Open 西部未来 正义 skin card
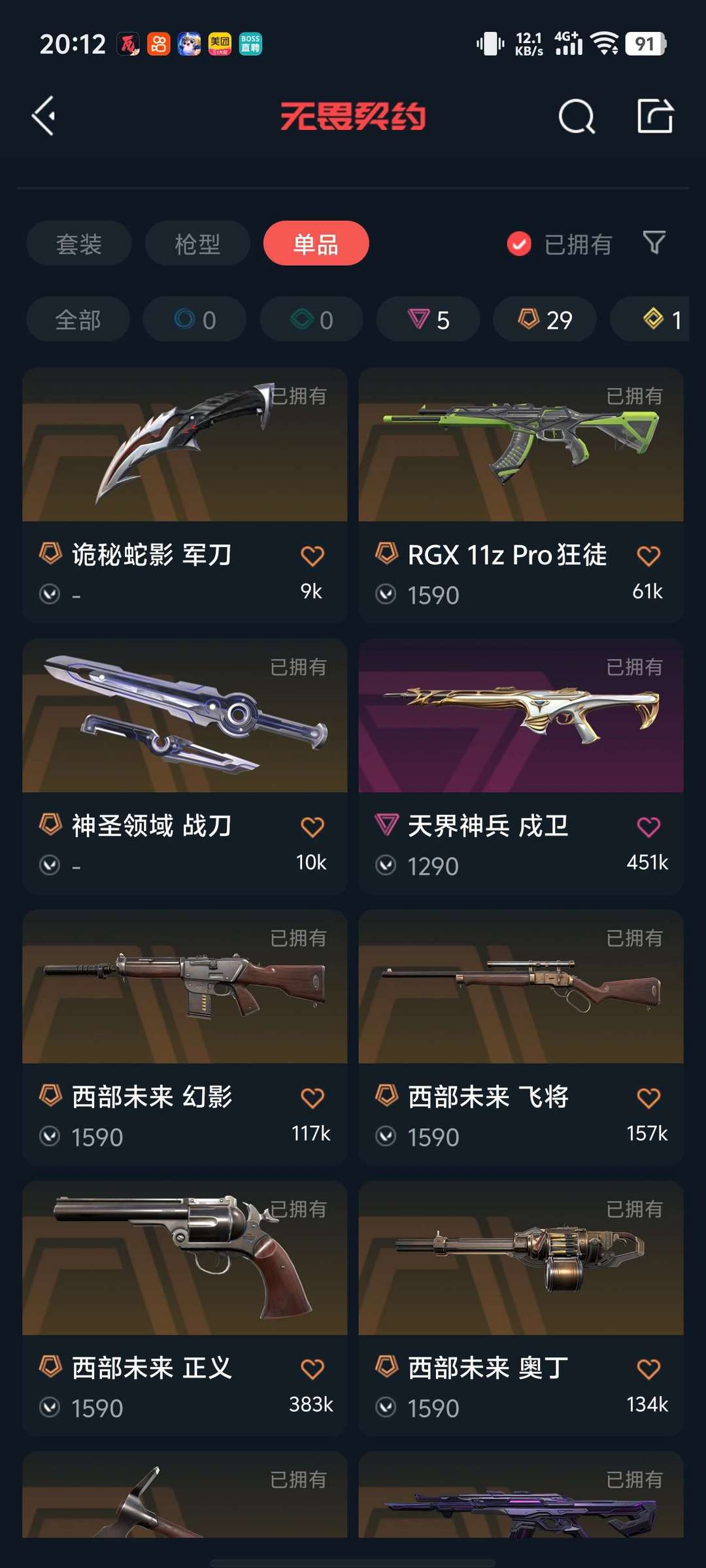 184,1308
